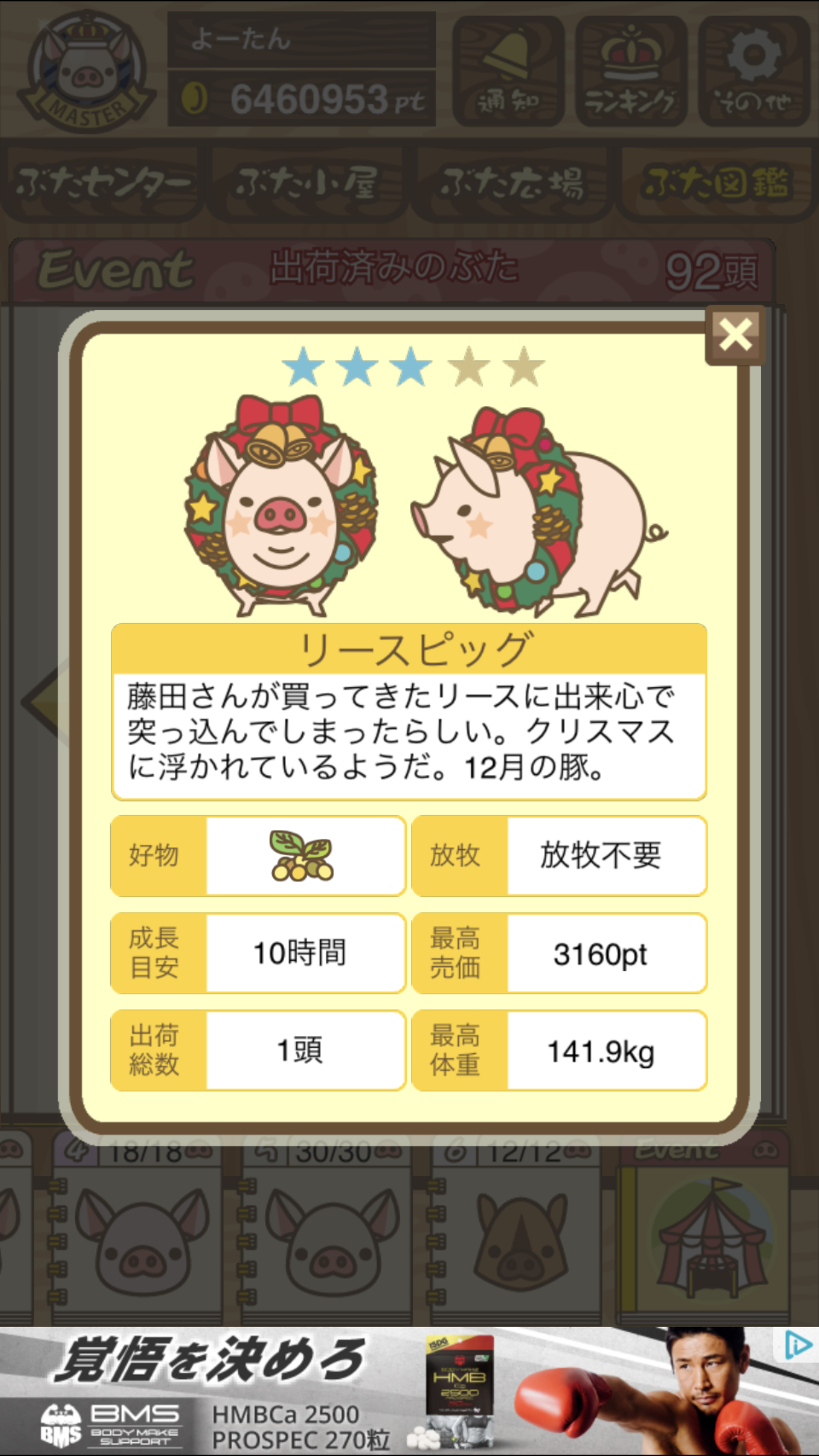Switch to ぶた広場 tab
Viewport: 819px width, 1456px height.
click(512, 183)
